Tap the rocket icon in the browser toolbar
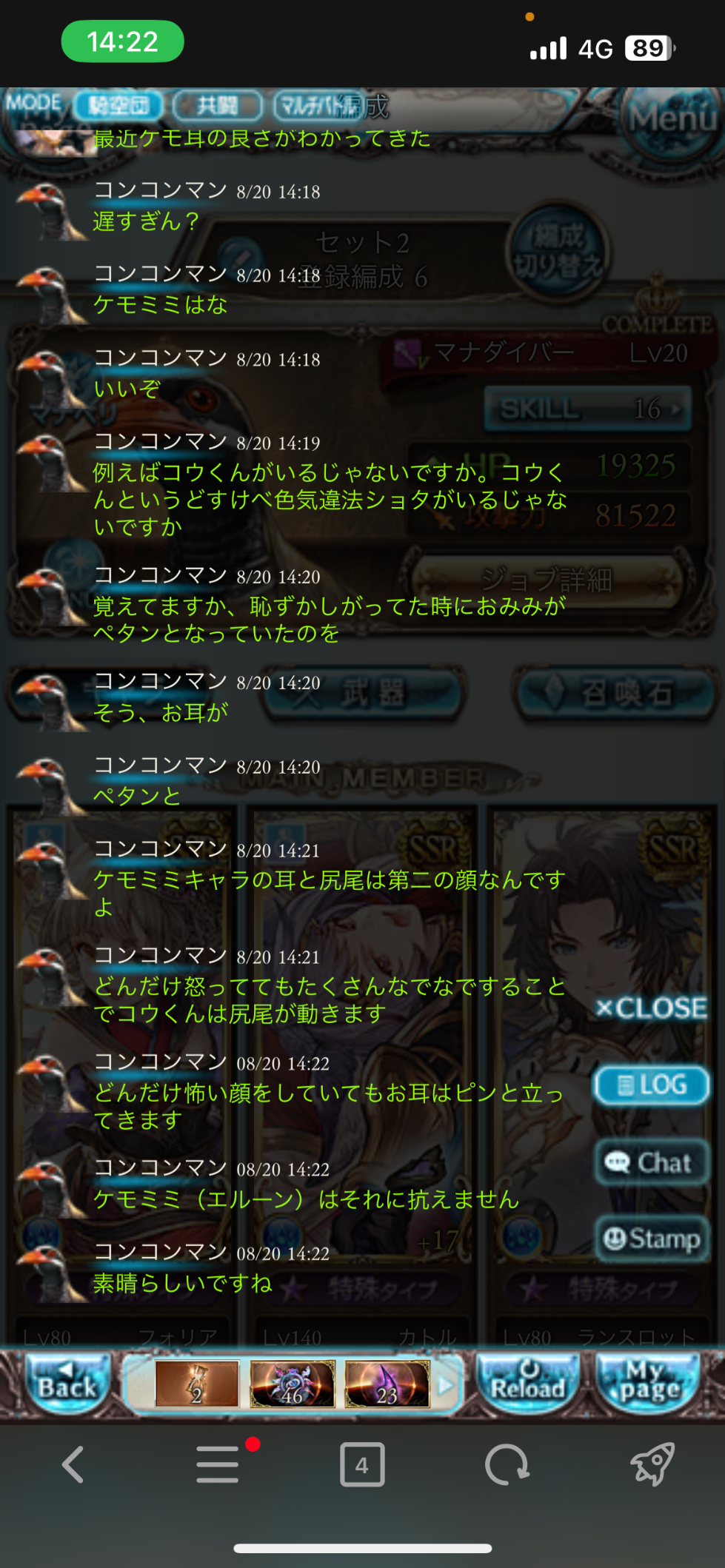725x1568 pixels. pos(652,1464)
